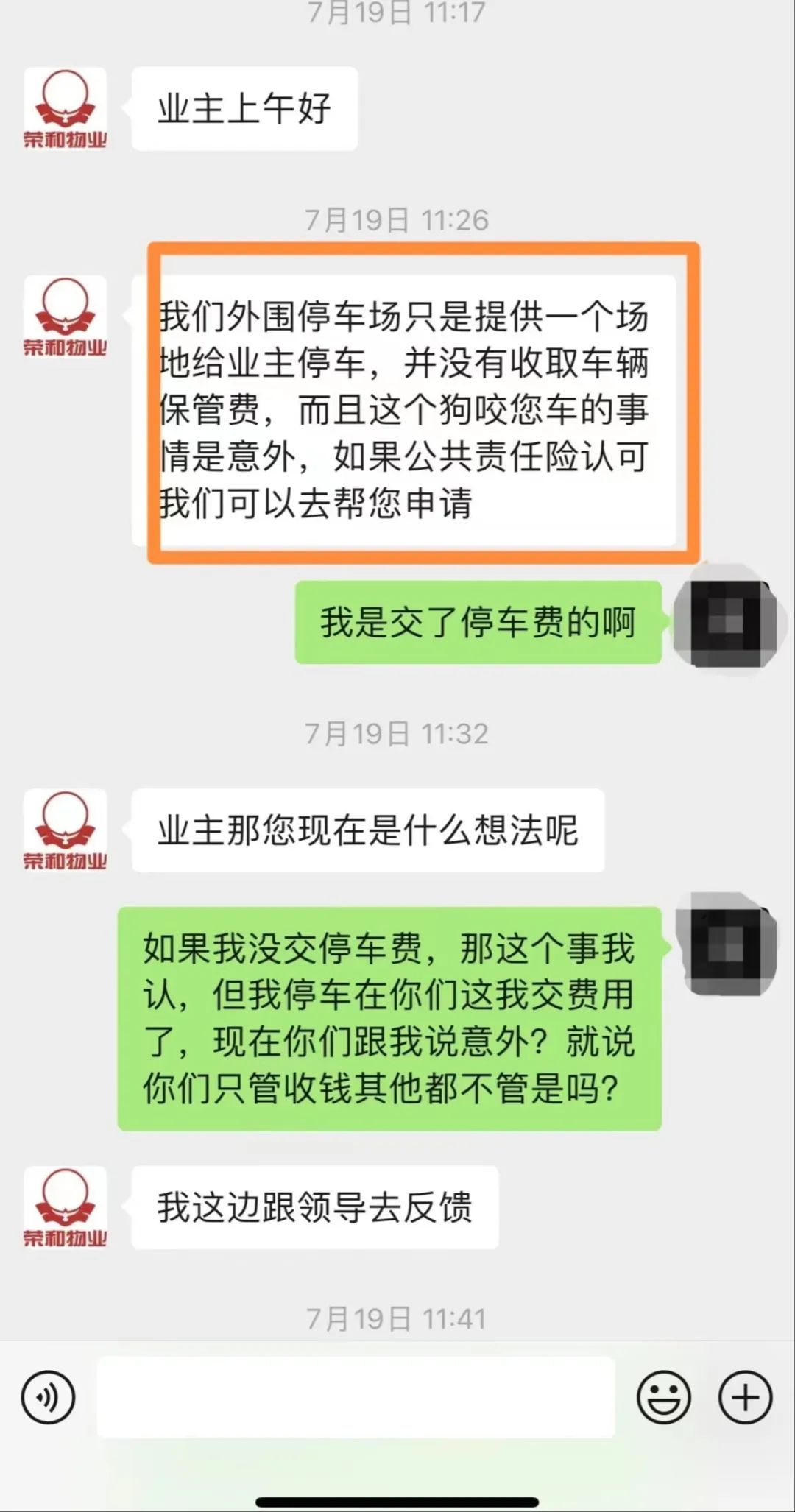Open 荣和物业 avatar beside 我这边跟领导去反馈
This screenshot has height=1512, width=795.
pyautogui.click(x=65, y=1207)
